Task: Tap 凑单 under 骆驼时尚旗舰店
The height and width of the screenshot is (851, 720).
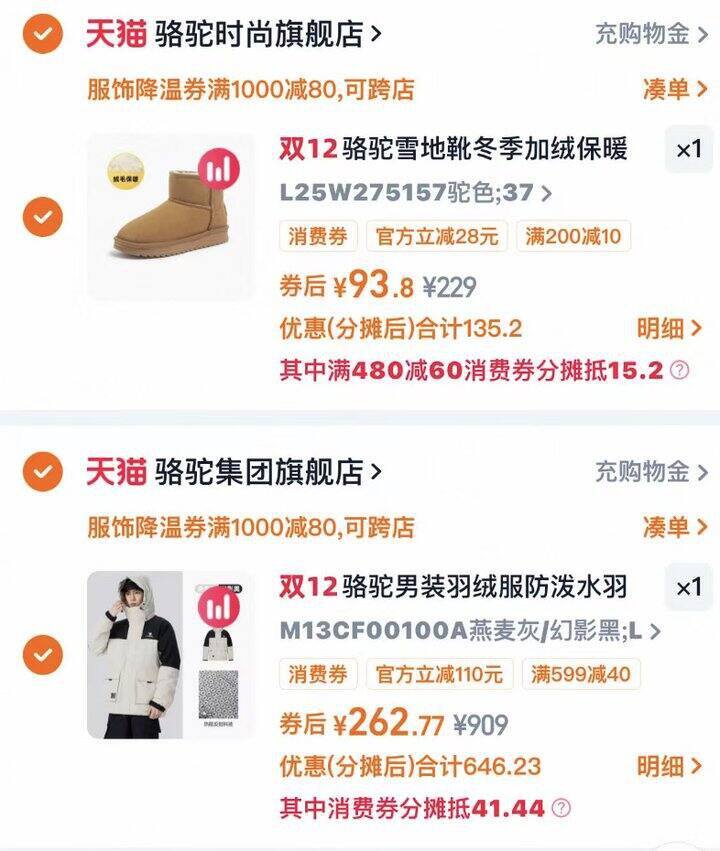Action: pyautogui.click(x=675, y=89)
